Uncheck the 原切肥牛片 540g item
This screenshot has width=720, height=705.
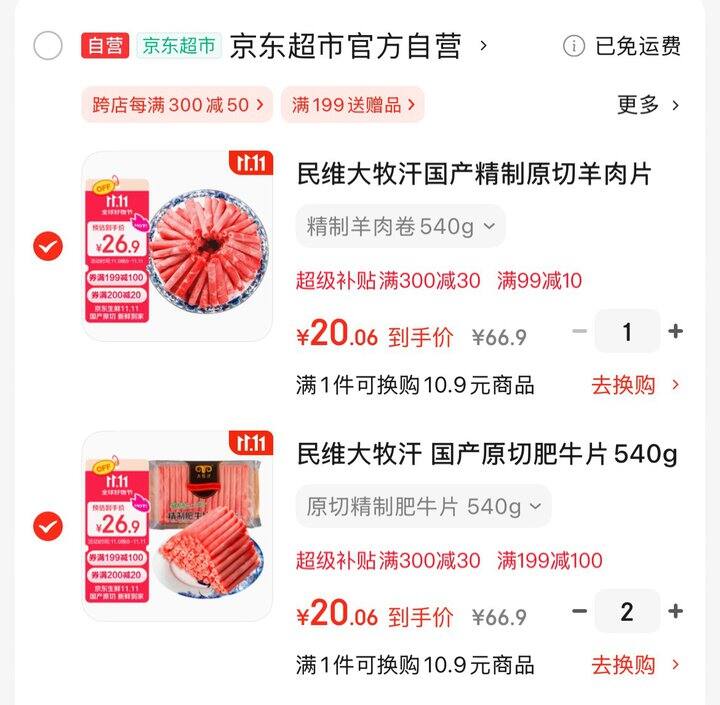pyautogui.click(x=48, y=526)
